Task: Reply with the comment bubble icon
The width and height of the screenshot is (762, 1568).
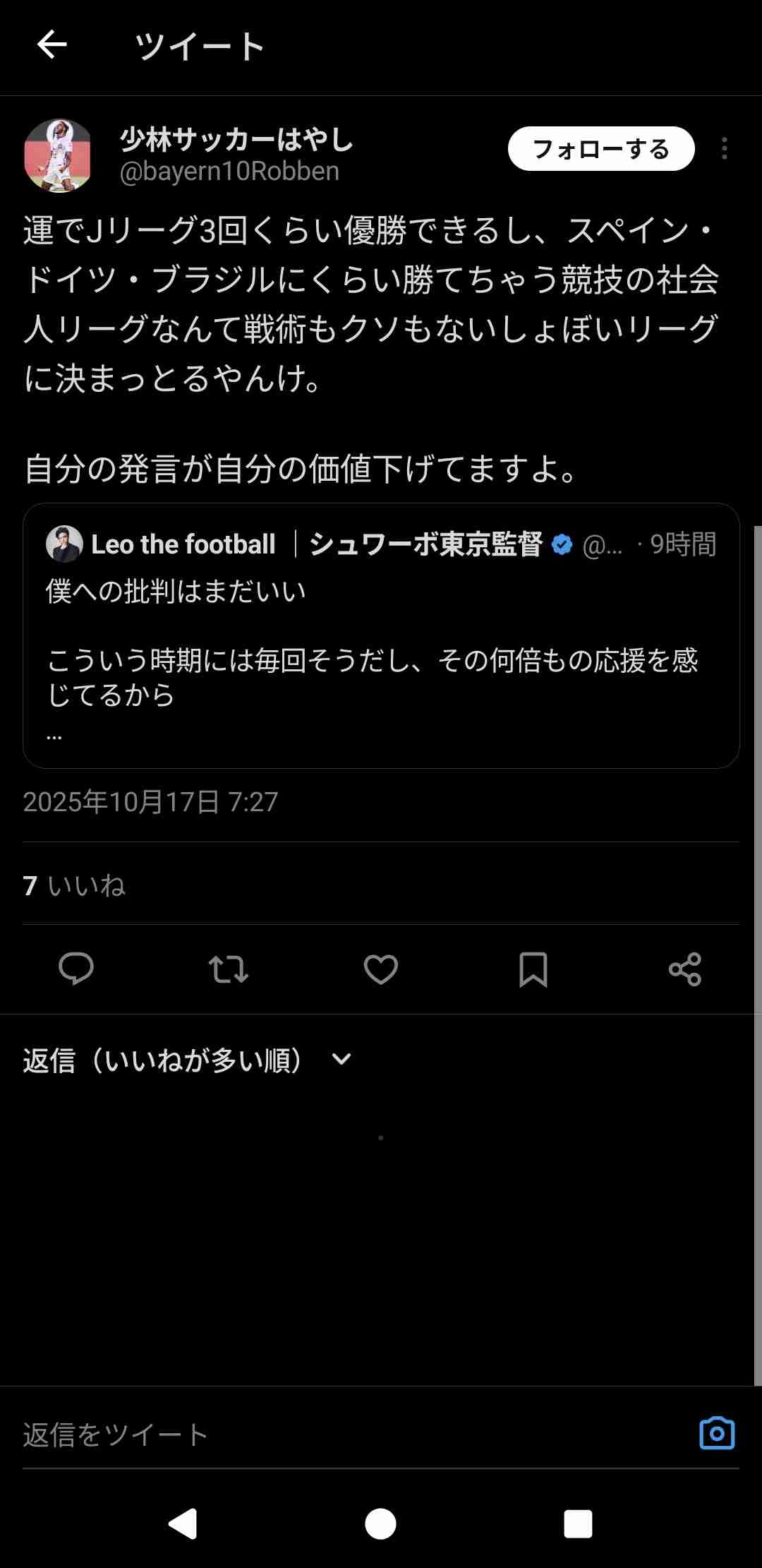Action: point(76,969)
